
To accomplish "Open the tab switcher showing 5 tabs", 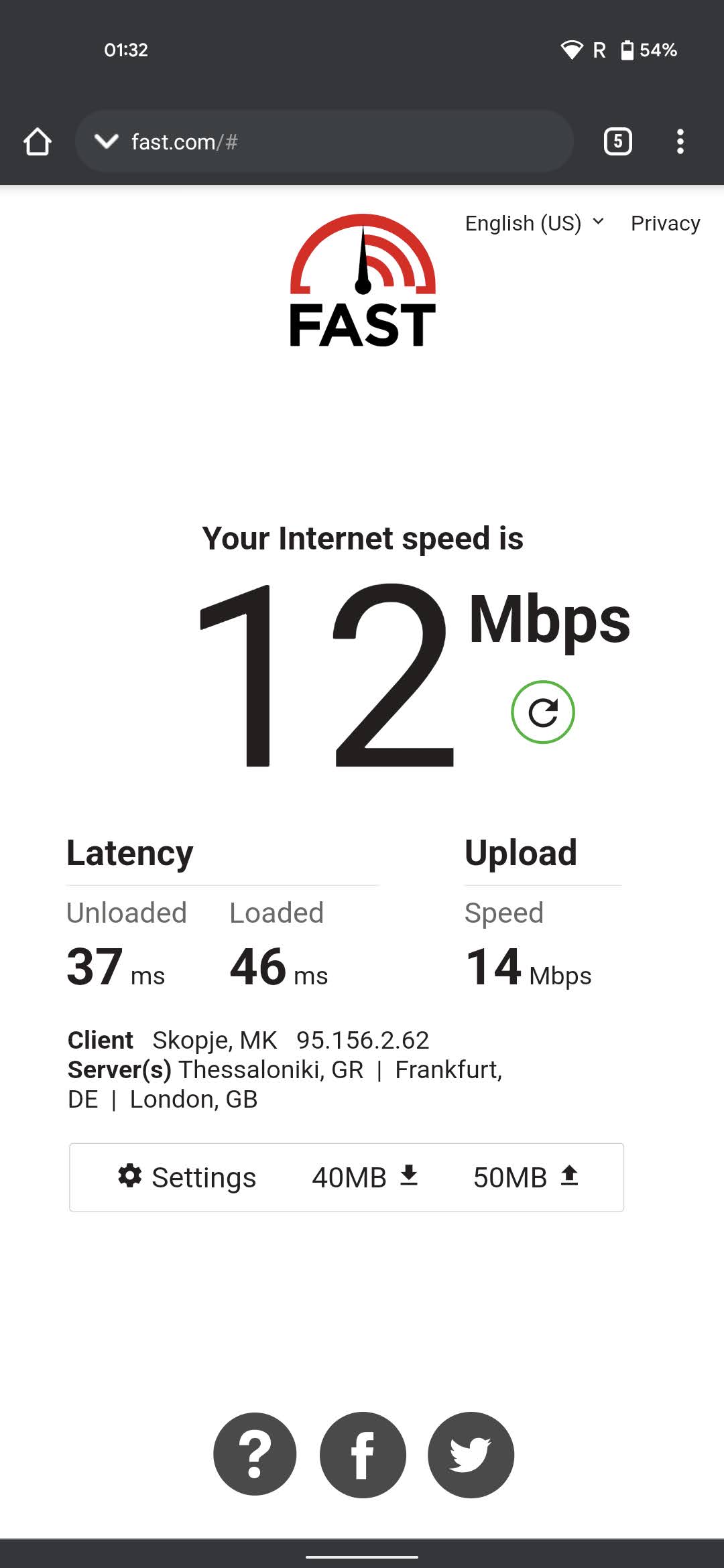I will click(617, 141).
